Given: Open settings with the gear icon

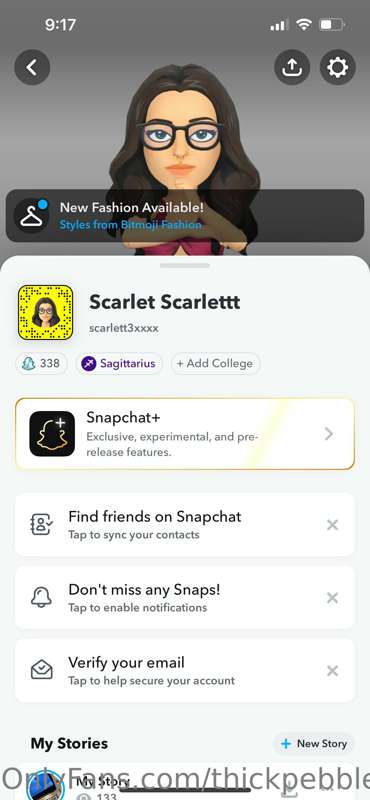Looking at the screenshot, I should (337, 67).
